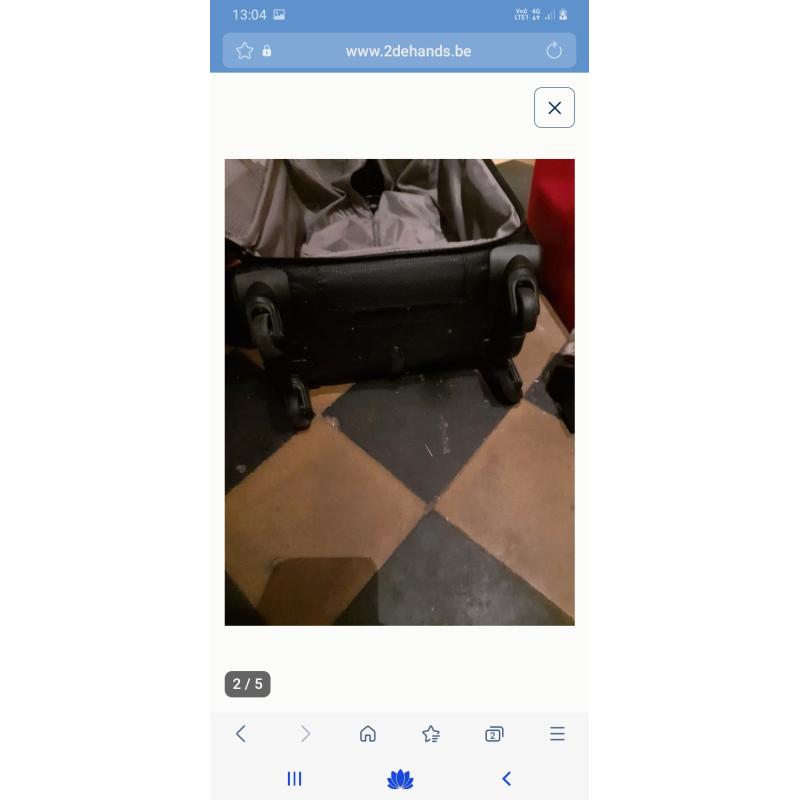Bookmark this page with the star icon

pos(244,51)
